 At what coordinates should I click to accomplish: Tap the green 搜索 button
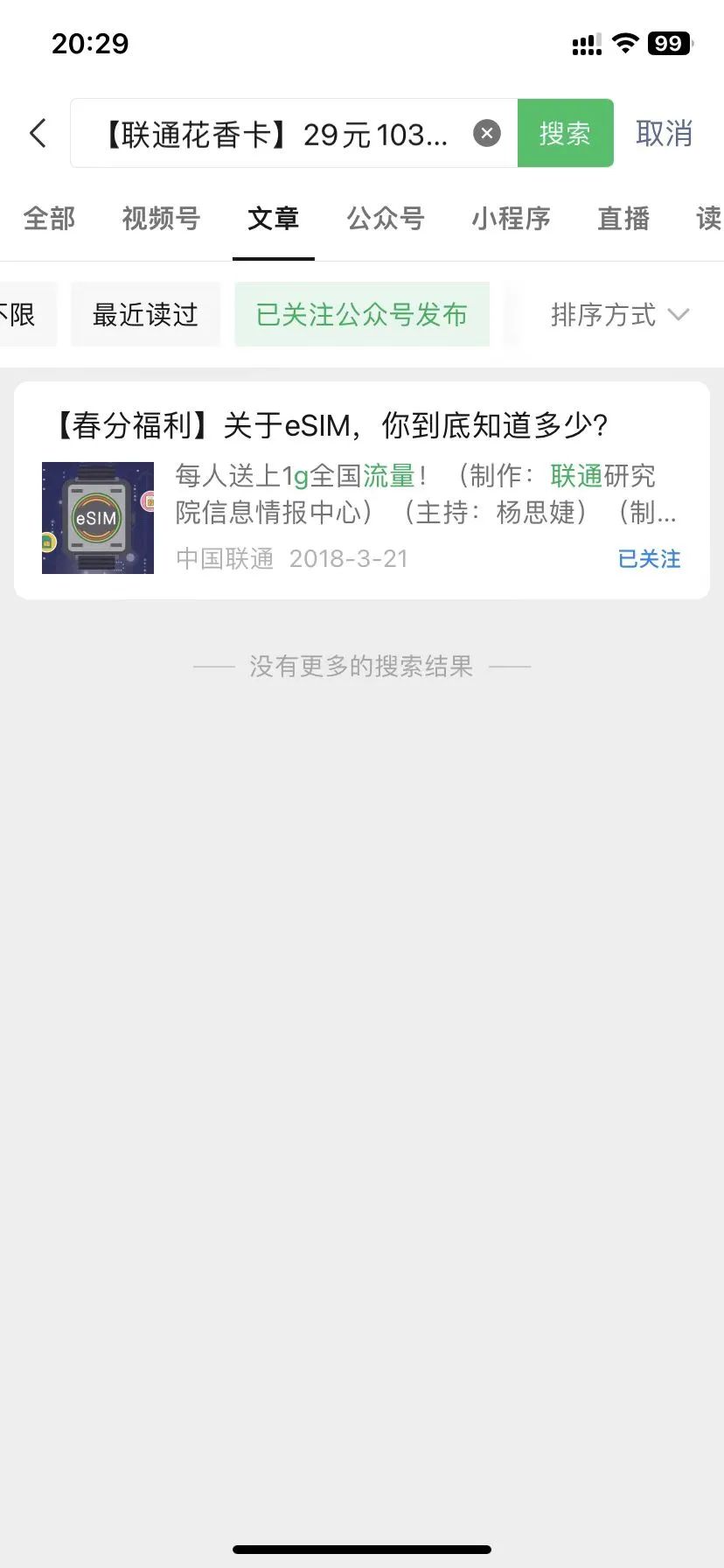[565, 134]
